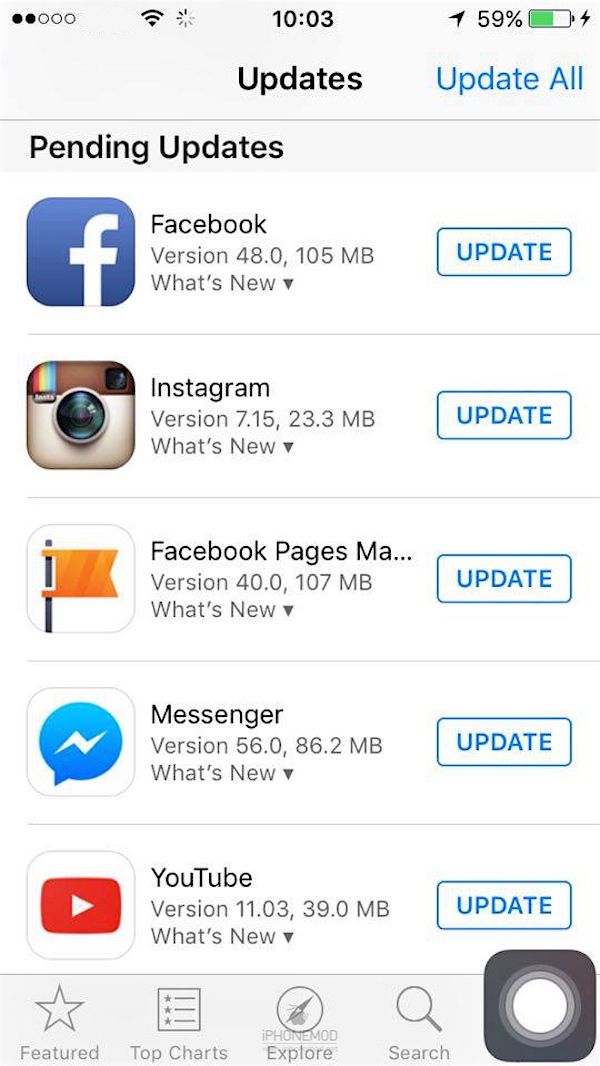Update the Messenger app
This screenshot has height=1066, width=600.
click(x=504, y=742)
